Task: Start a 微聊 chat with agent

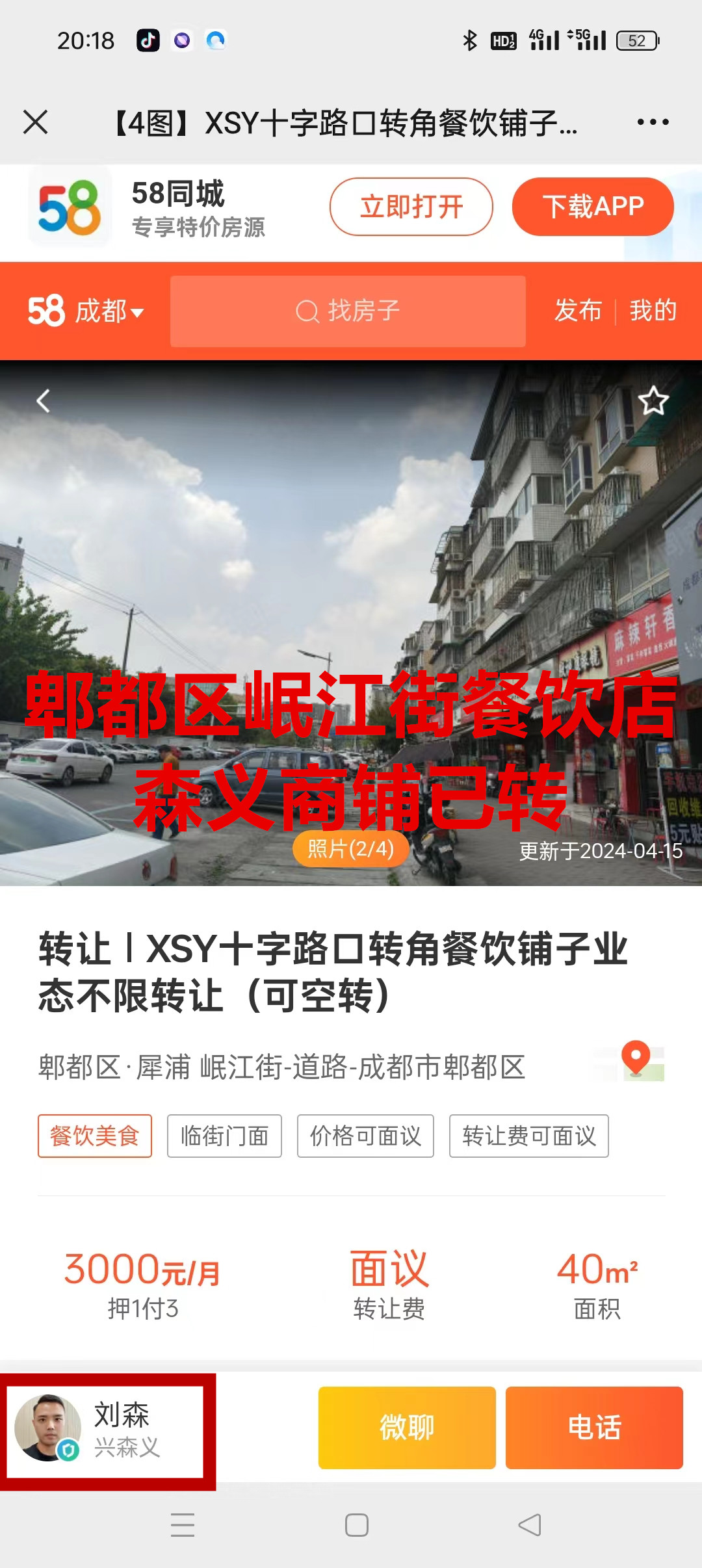Action: coord(407,1428)
